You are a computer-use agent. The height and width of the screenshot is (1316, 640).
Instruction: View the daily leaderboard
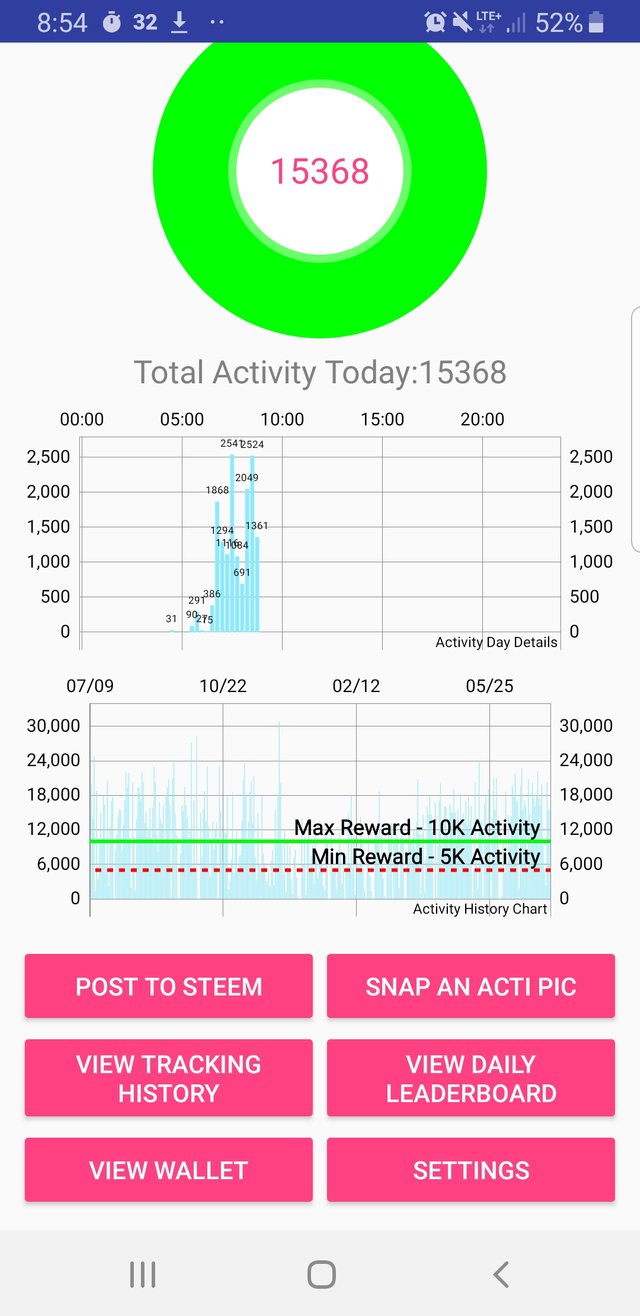pyautogui.click(x=471, y=1078)
